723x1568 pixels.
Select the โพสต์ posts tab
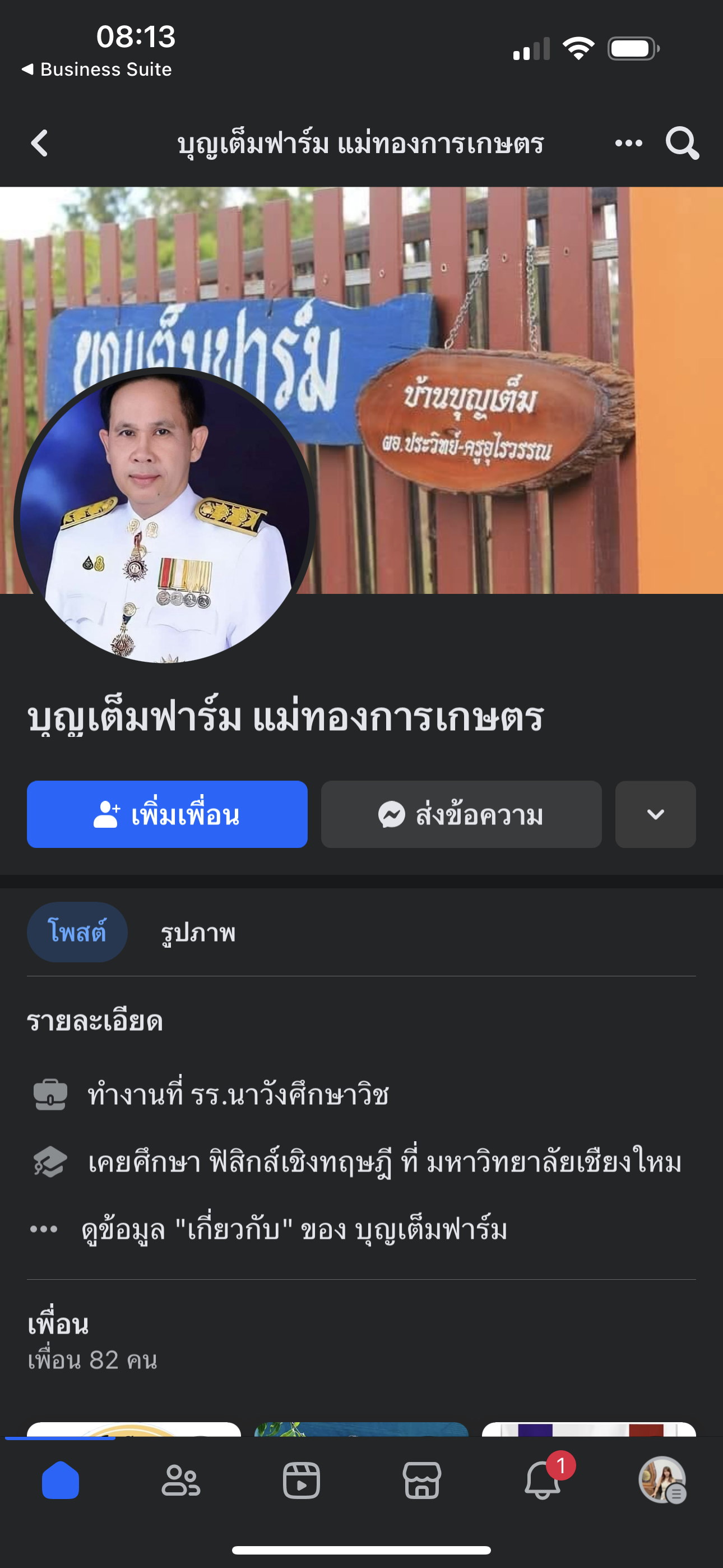[x=77, y=933]
